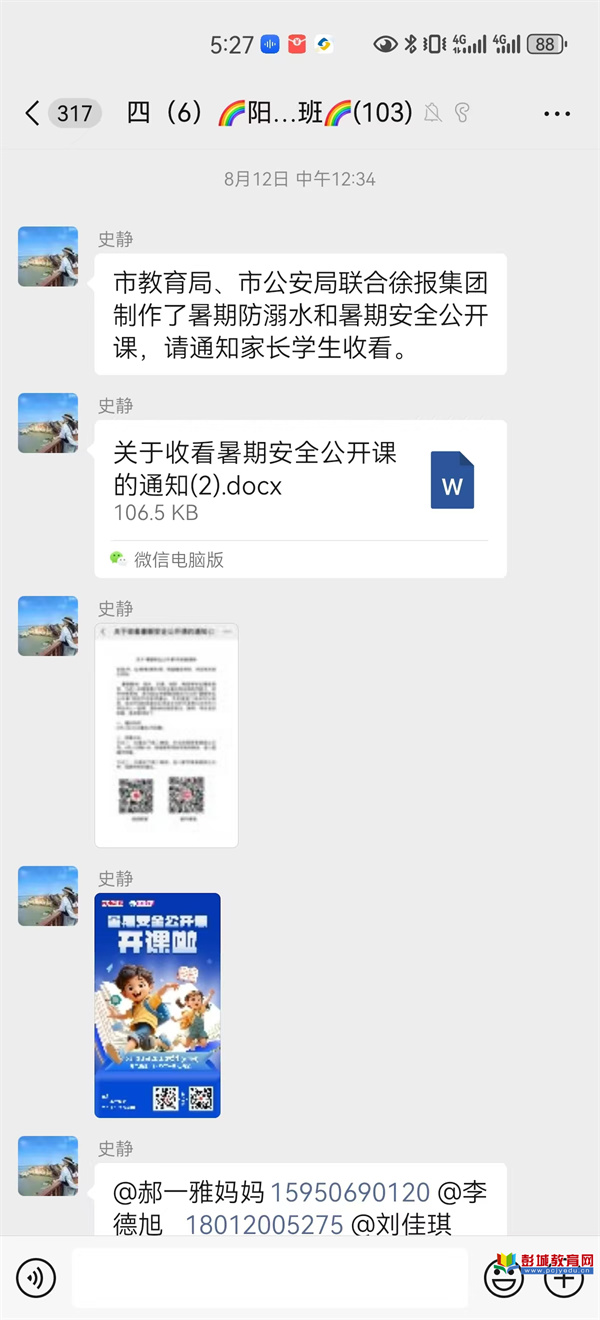
Task: Open the group chat overflow menu
Action: click(x=556, y=114)
